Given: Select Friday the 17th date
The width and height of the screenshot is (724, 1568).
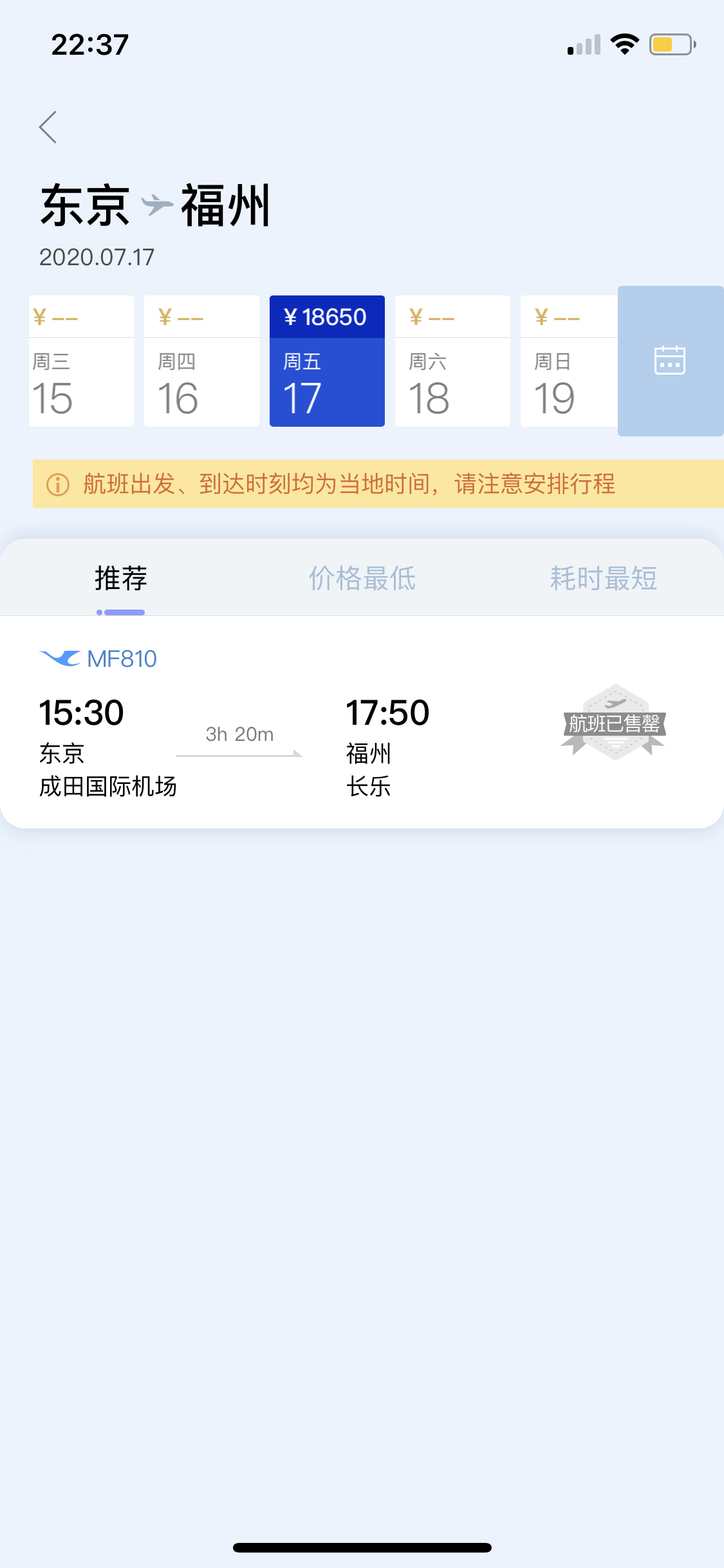Looking at the screenshot, I should click(327, 361).
